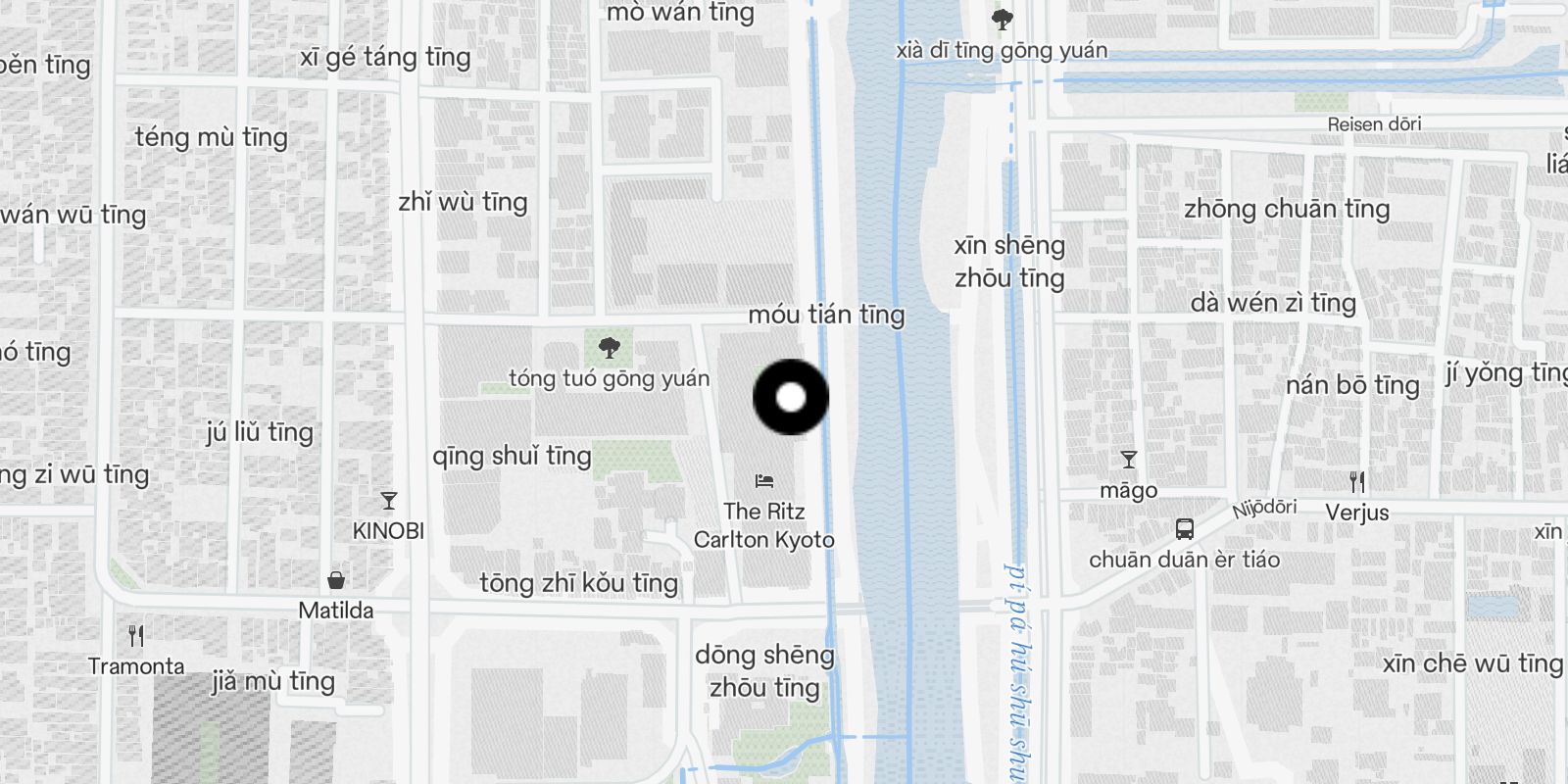Open the Matilda shop marker
1568x784 pixels.
336,580
